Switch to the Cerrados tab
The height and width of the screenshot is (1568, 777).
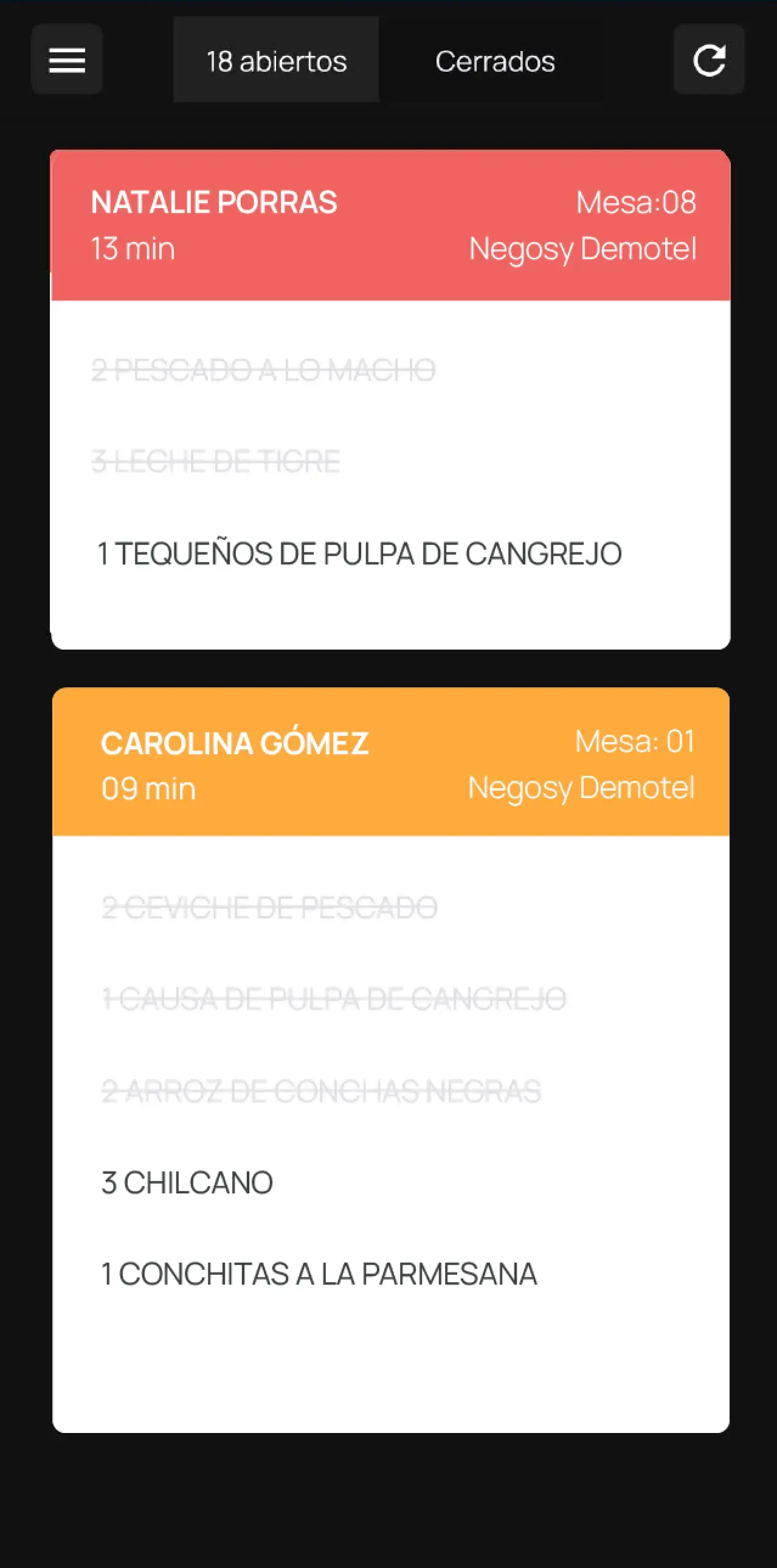point(495,61)
